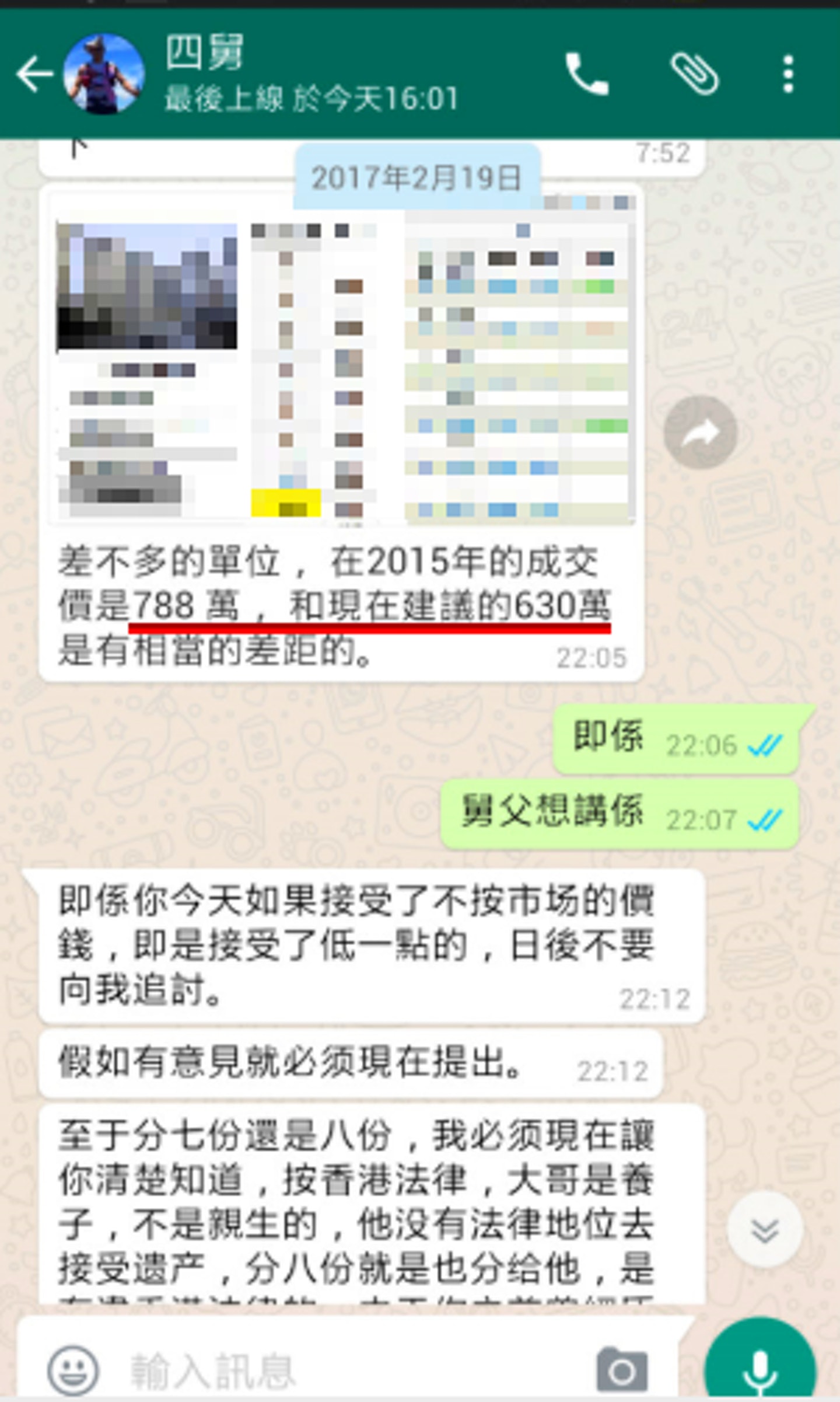Open the attachment paperclip menu

(694, 74)
